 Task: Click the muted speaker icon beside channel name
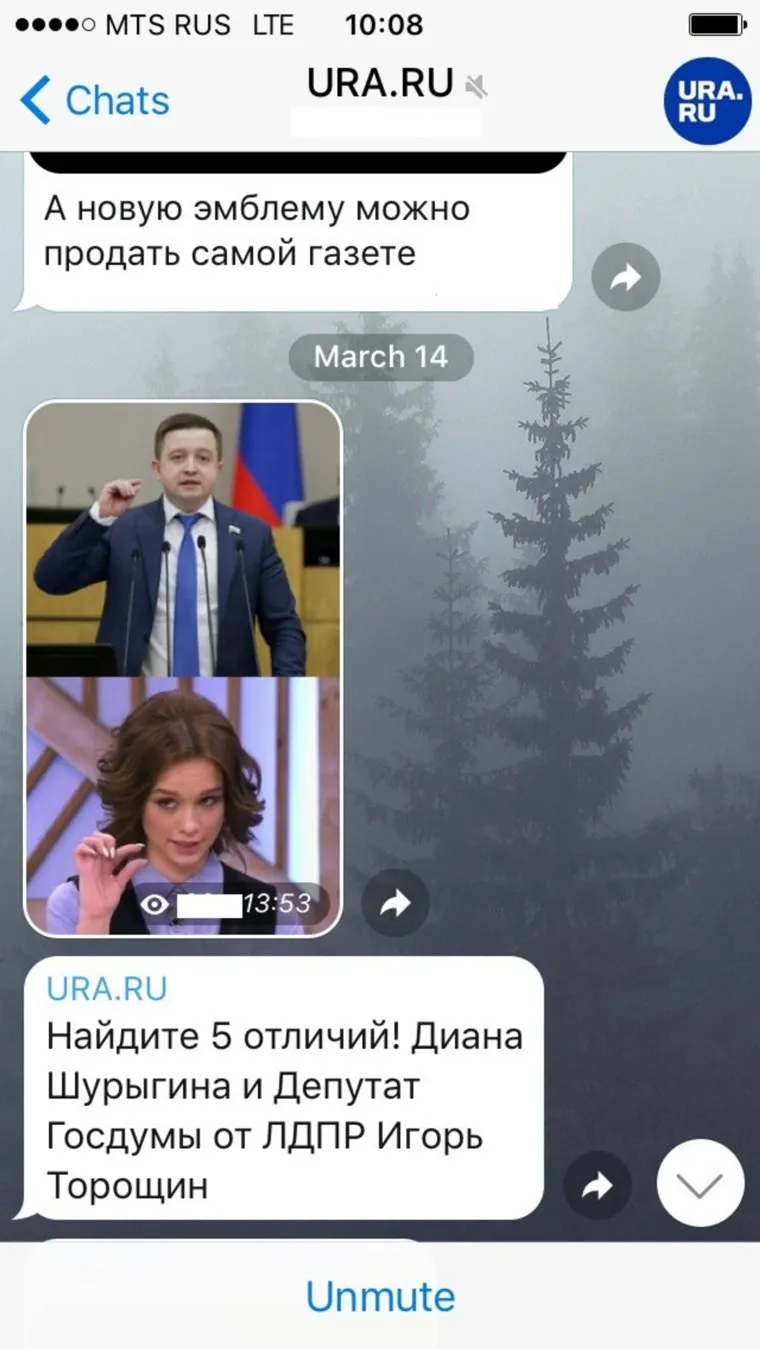(477, 86)
